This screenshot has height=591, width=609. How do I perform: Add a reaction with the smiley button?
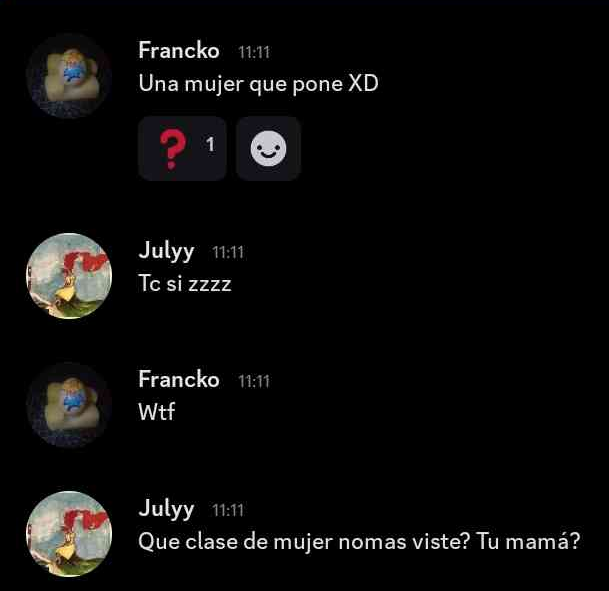click(x=268, y=150)
